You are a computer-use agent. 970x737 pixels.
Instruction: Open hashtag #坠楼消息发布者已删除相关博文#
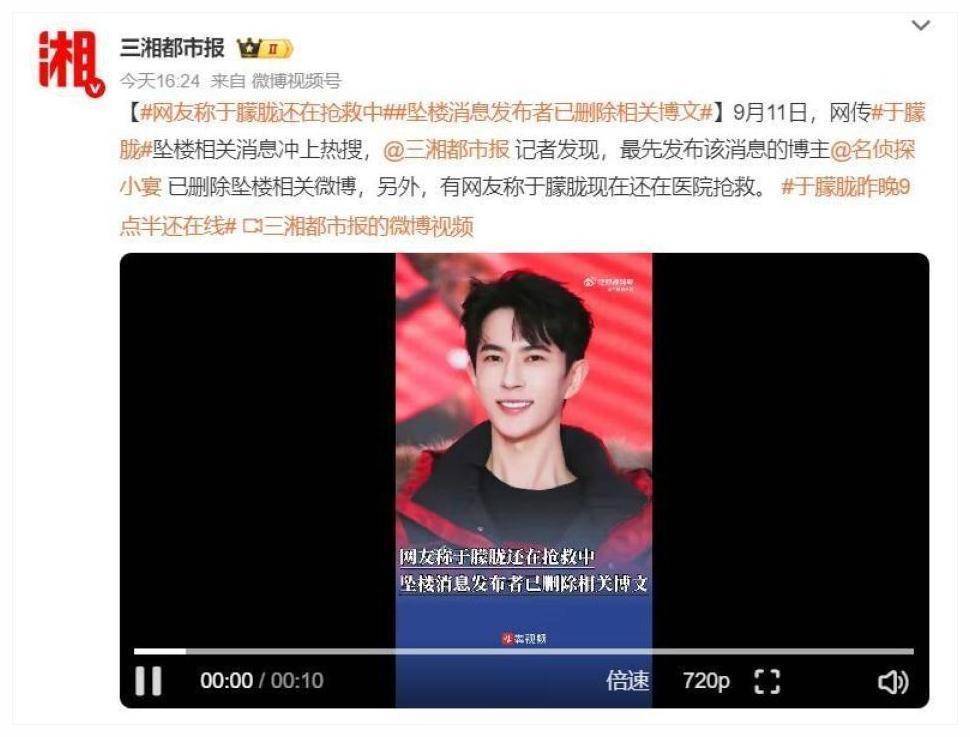(550, 111)
